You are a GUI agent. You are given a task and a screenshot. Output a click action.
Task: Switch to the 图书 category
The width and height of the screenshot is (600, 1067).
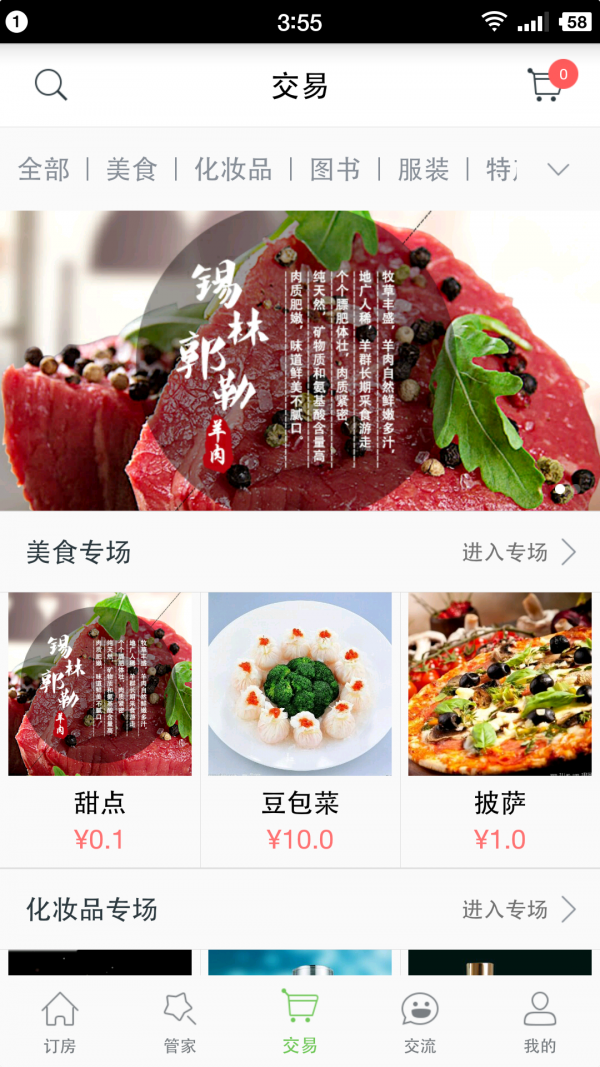pos(335,169)
